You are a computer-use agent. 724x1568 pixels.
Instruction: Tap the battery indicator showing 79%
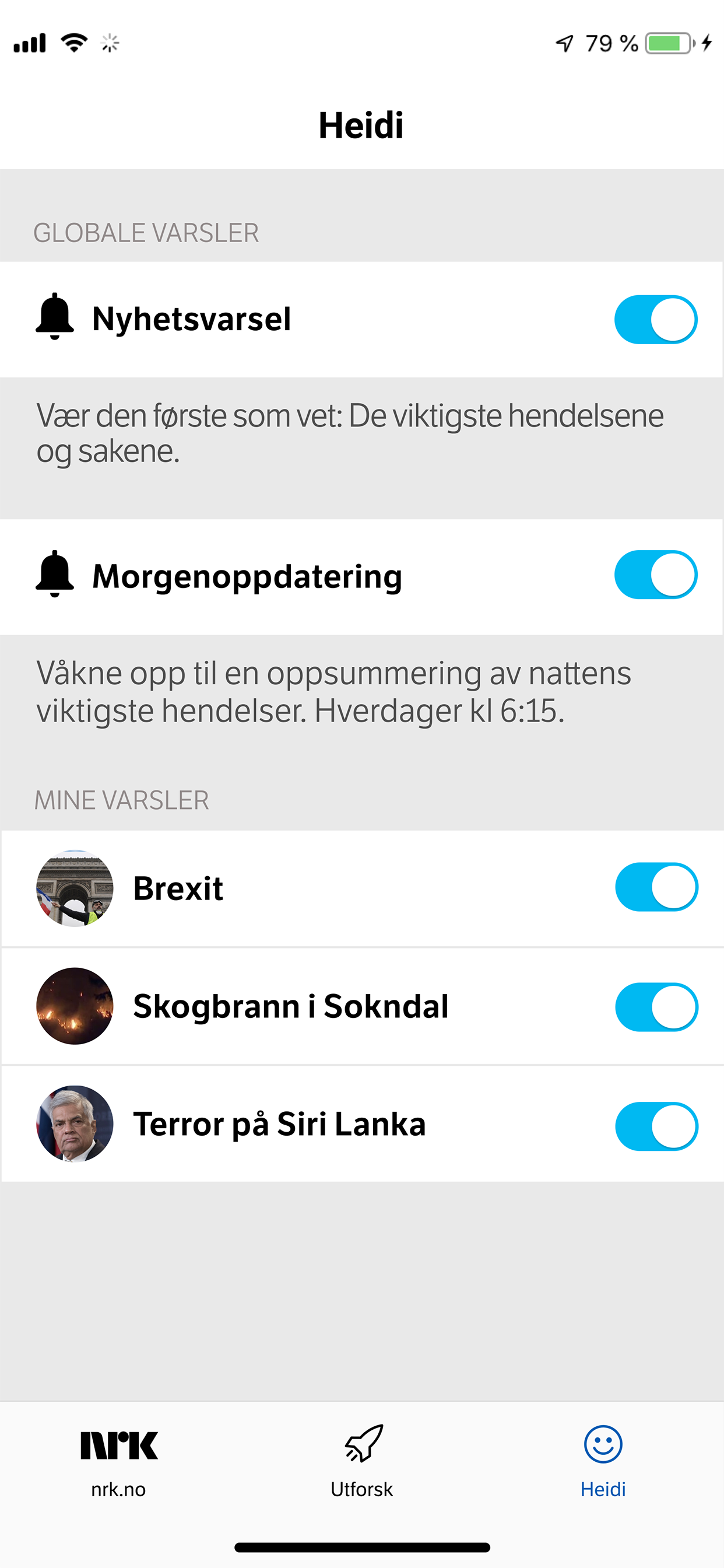point(666,41)
